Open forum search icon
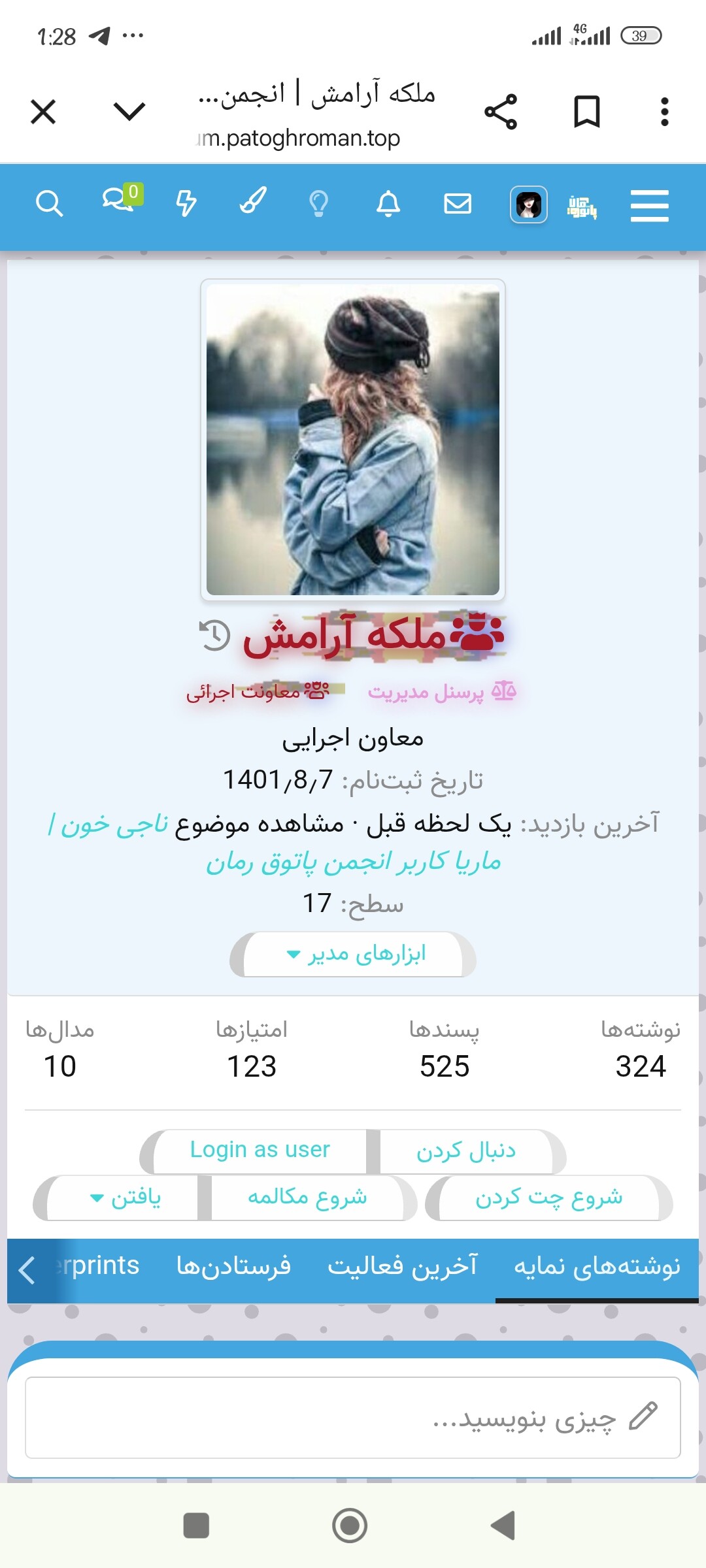 (49, 204)
